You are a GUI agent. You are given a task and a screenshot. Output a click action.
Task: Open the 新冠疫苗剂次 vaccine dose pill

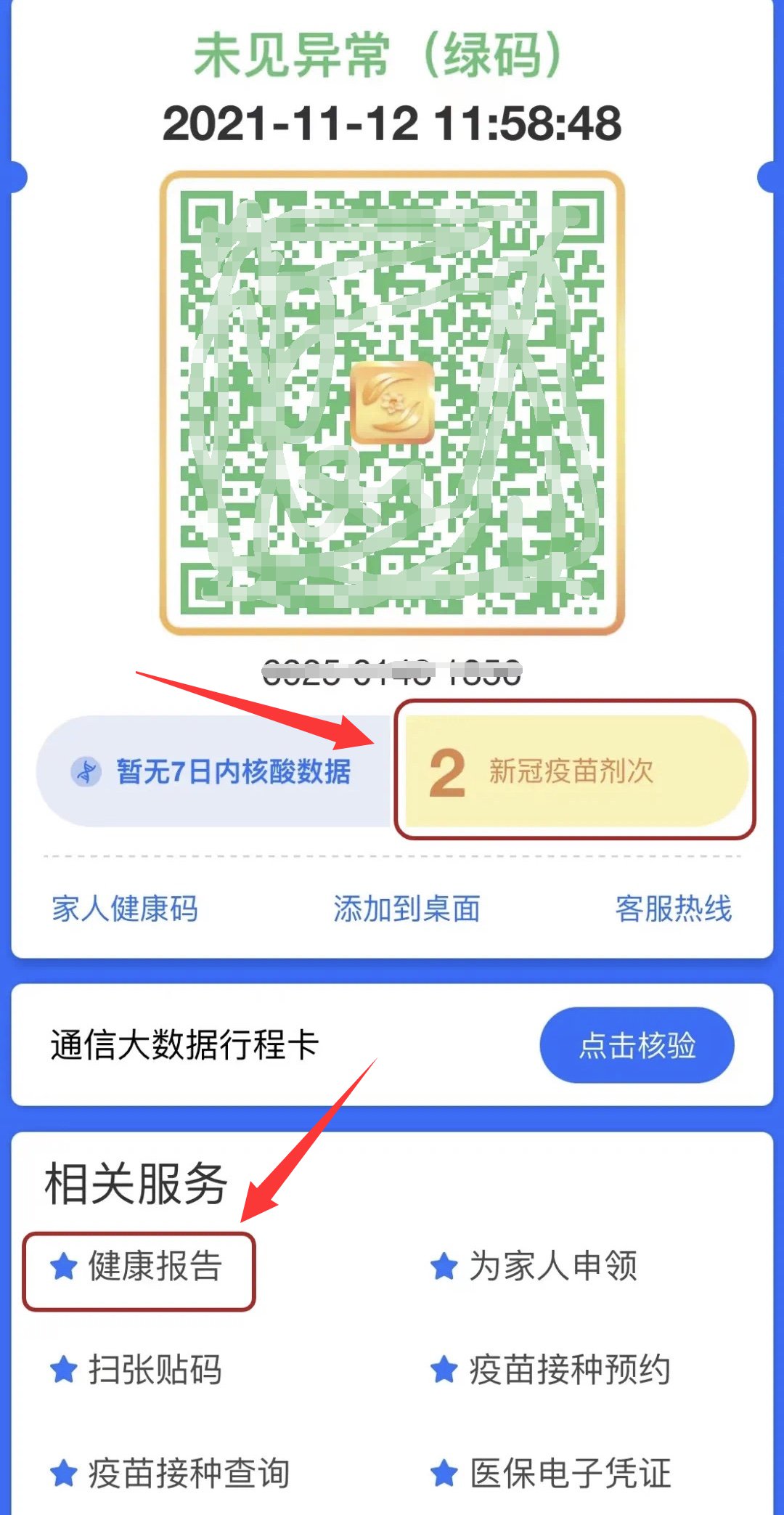tap(573, 771)
